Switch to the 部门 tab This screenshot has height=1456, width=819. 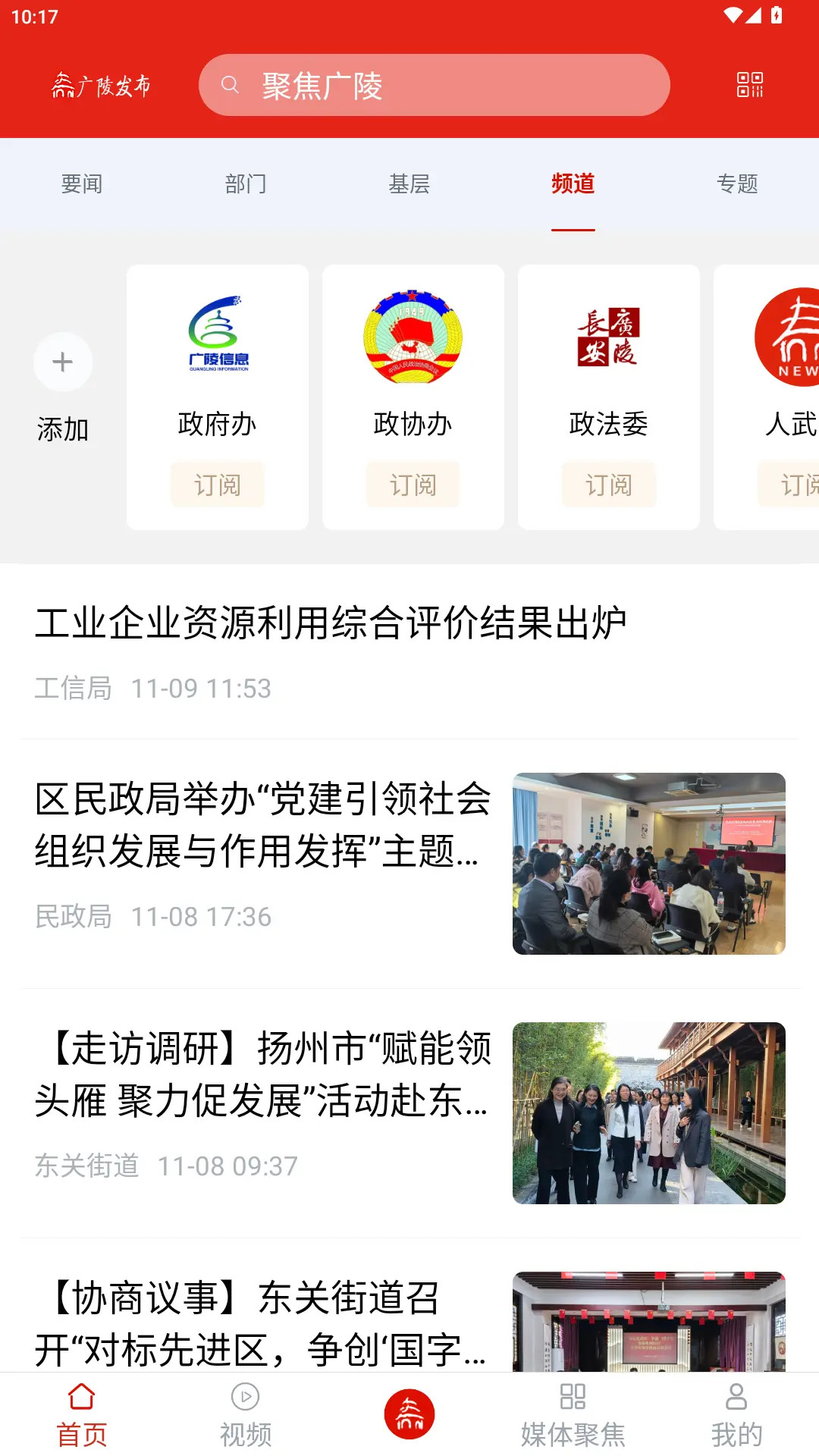tap(245, 184)
